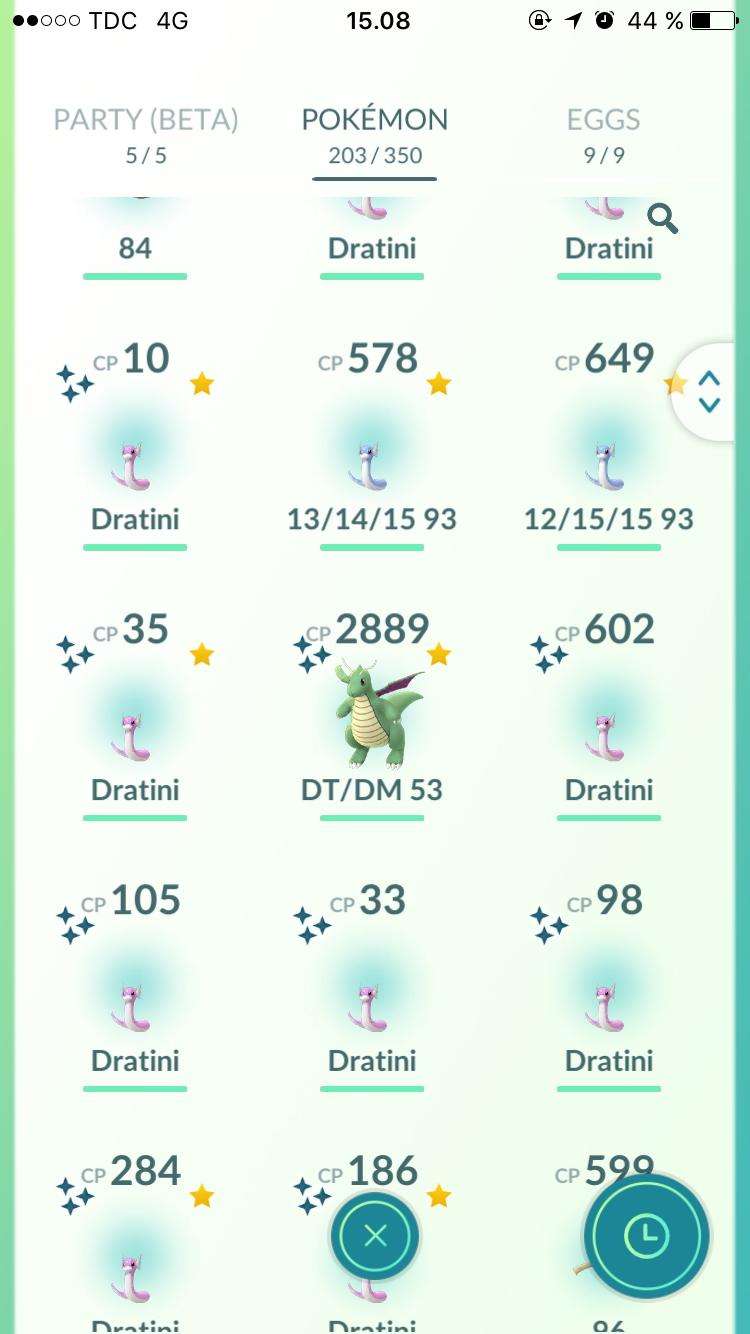
Task: Open the CP 98 Dratini
Action: 609,983
